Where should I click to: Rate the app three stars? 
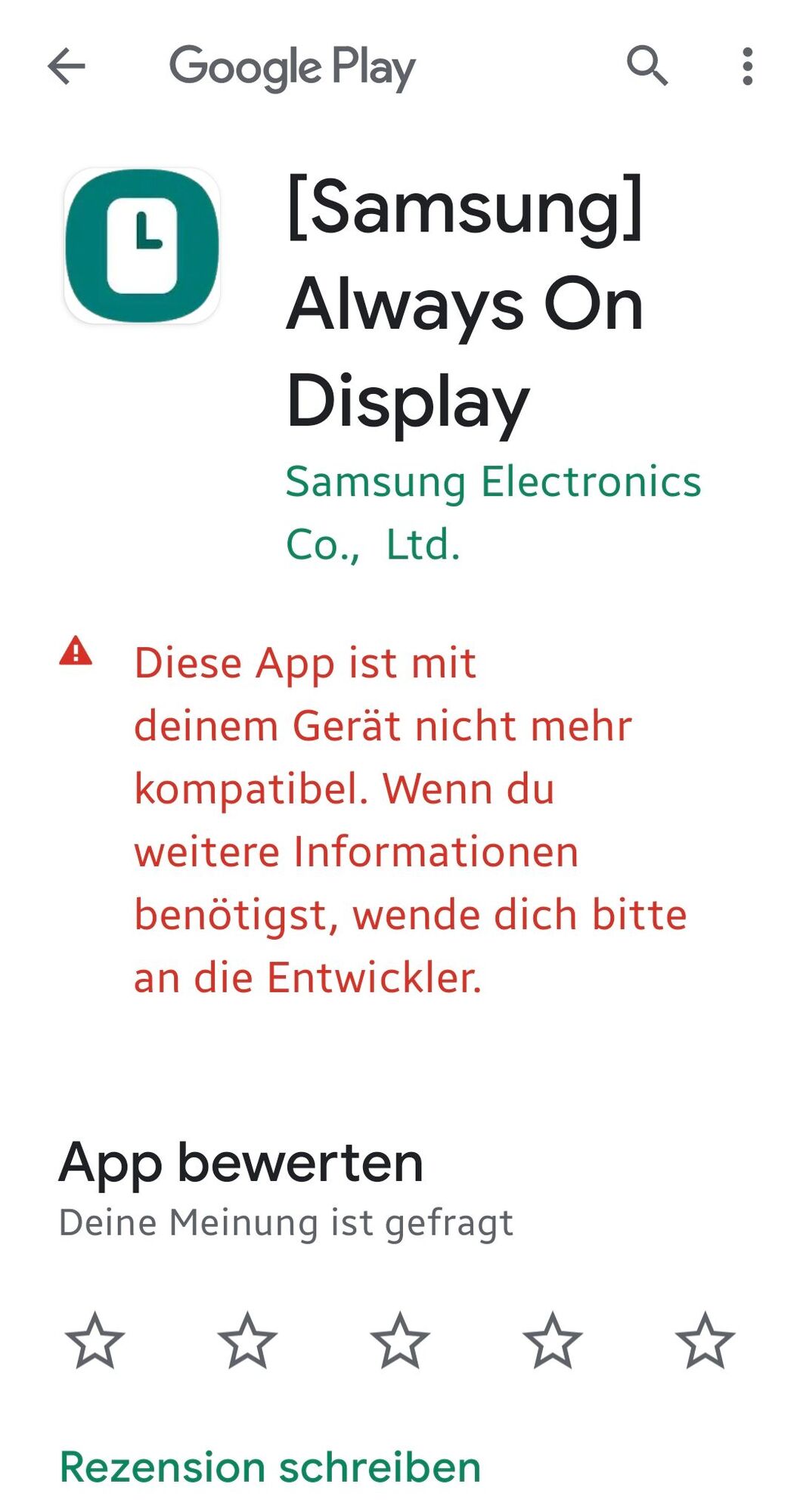coord(400,1341)
